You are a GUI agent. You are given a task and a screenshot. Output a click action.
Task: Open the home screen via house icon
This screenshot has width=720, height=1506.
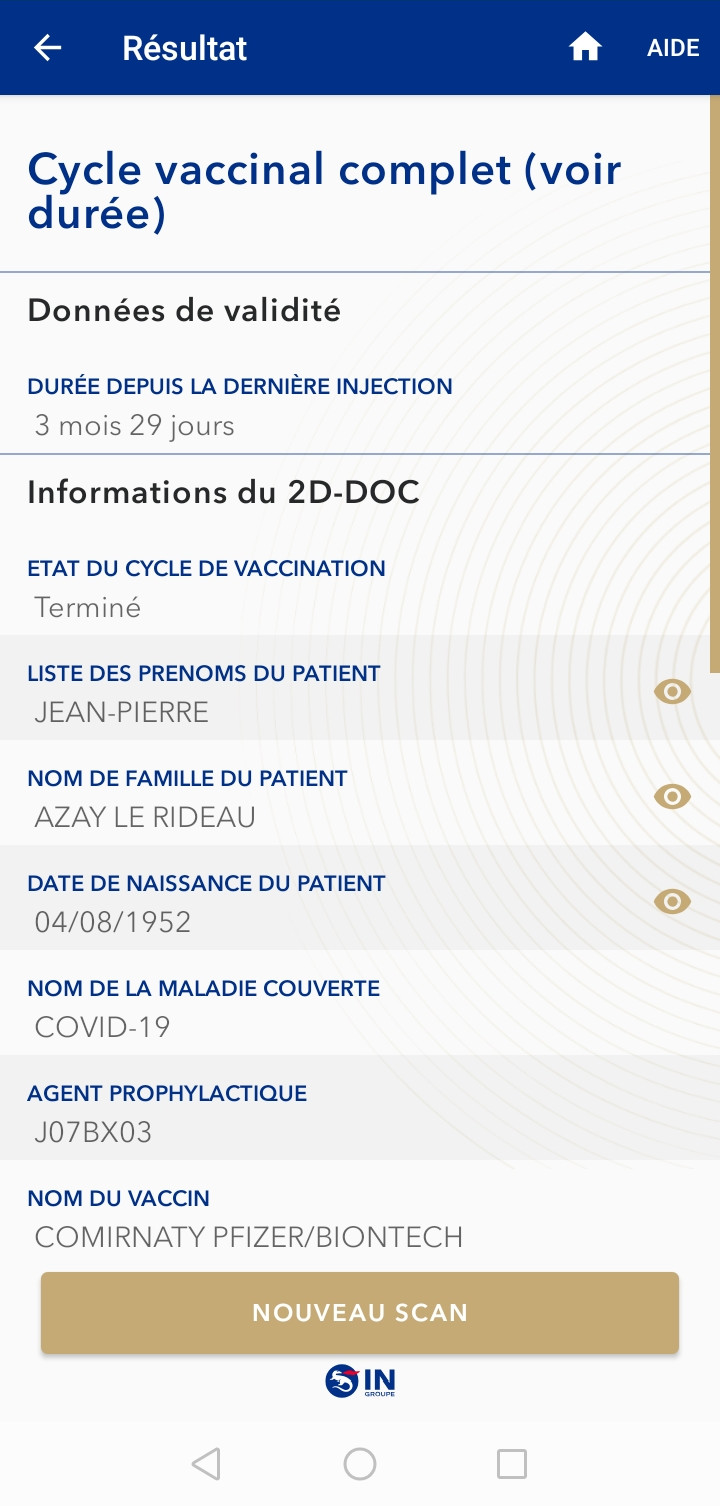tap(585, 47)
